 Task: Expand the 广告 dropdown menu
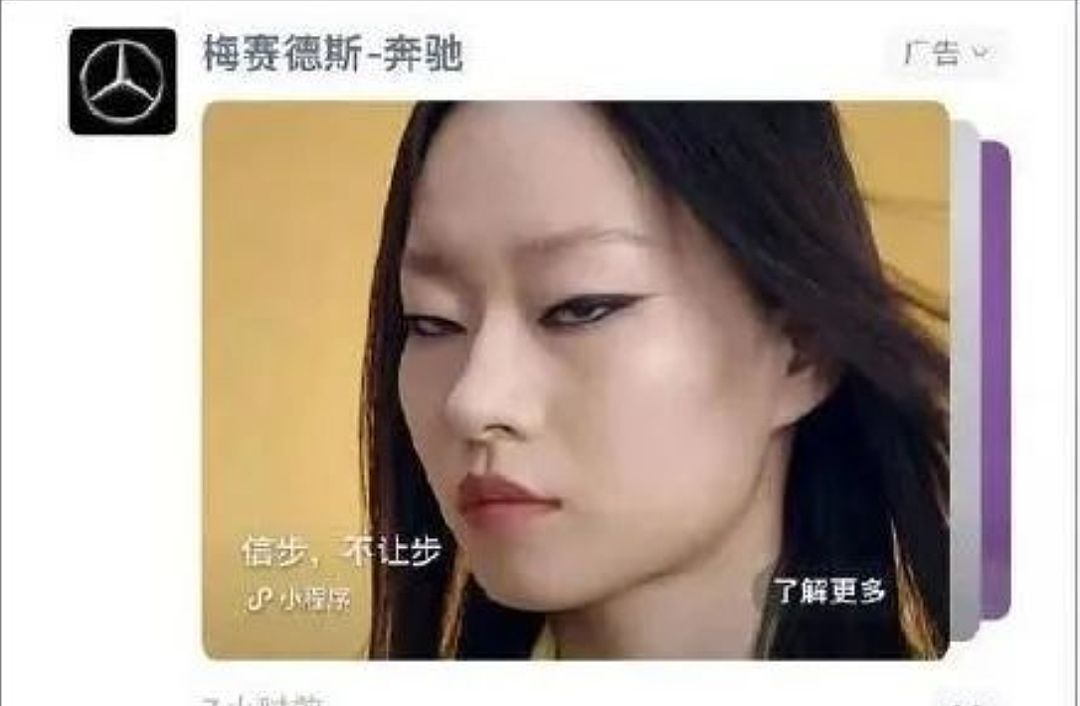pos(944,52)
